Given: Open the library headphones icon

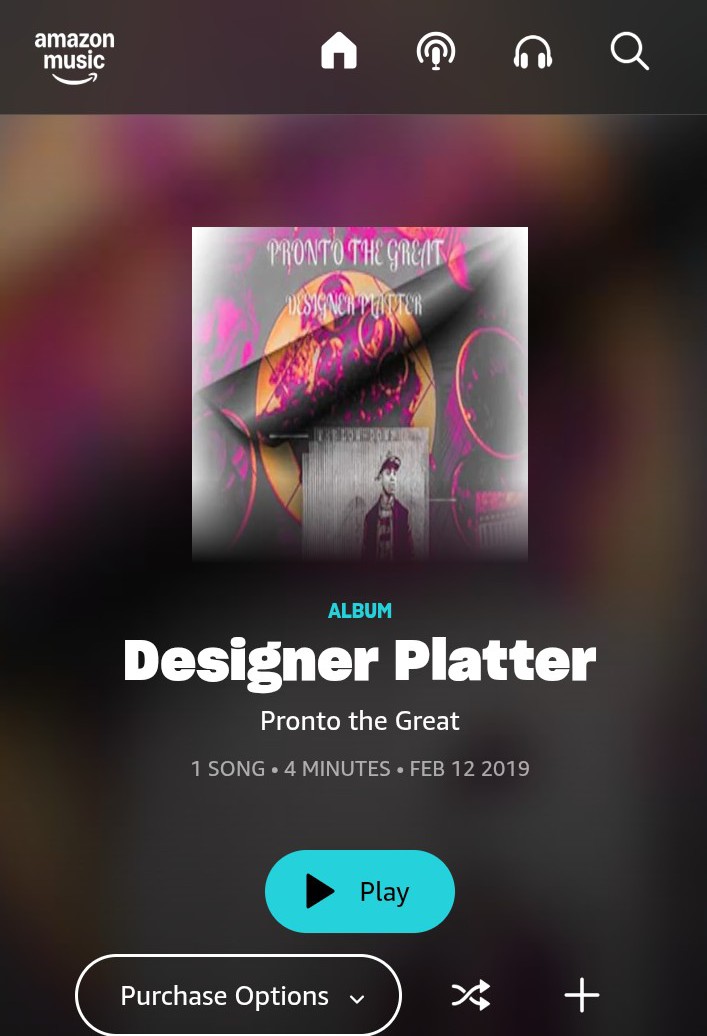Looking at the screenshot, I should (x=533, y=51).
